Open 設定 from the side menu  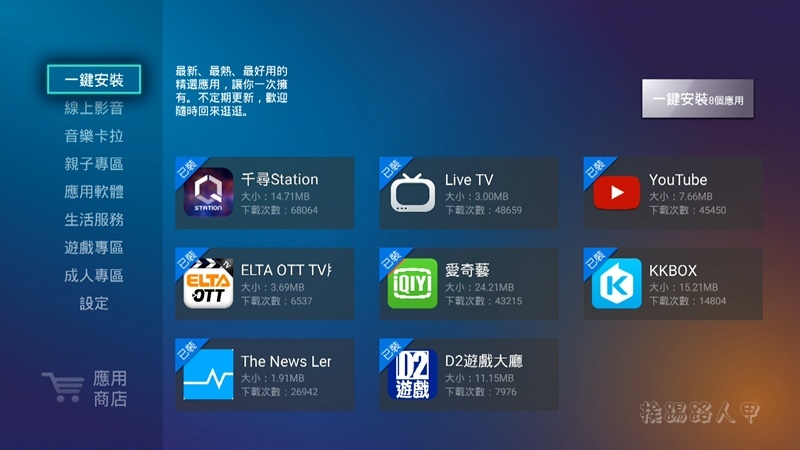coord(94,304)
